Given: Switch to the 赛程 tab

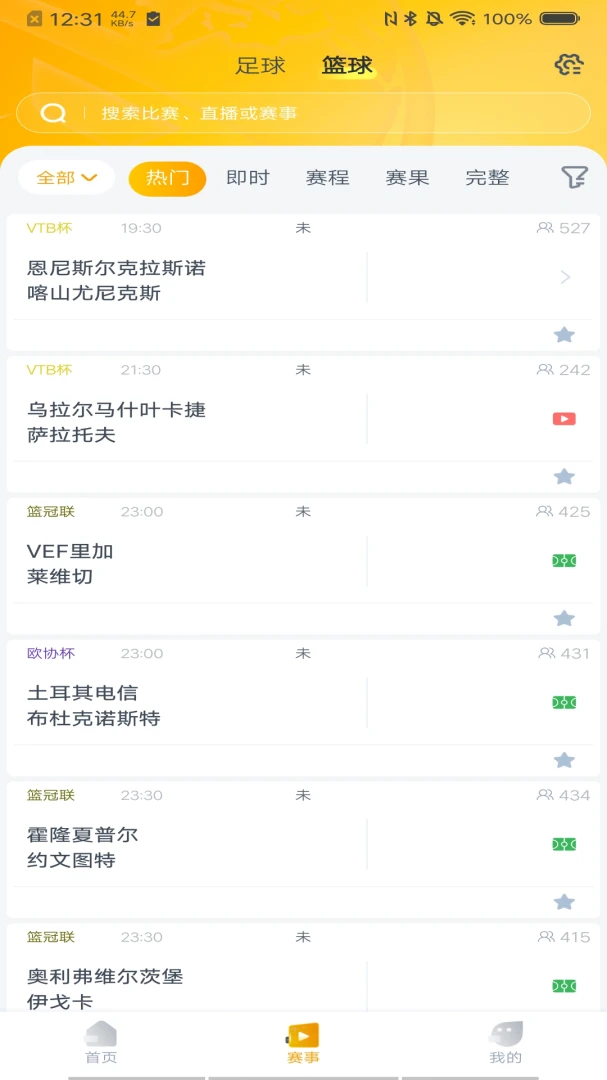Looking at the screenshot, I should pos(327,178).
